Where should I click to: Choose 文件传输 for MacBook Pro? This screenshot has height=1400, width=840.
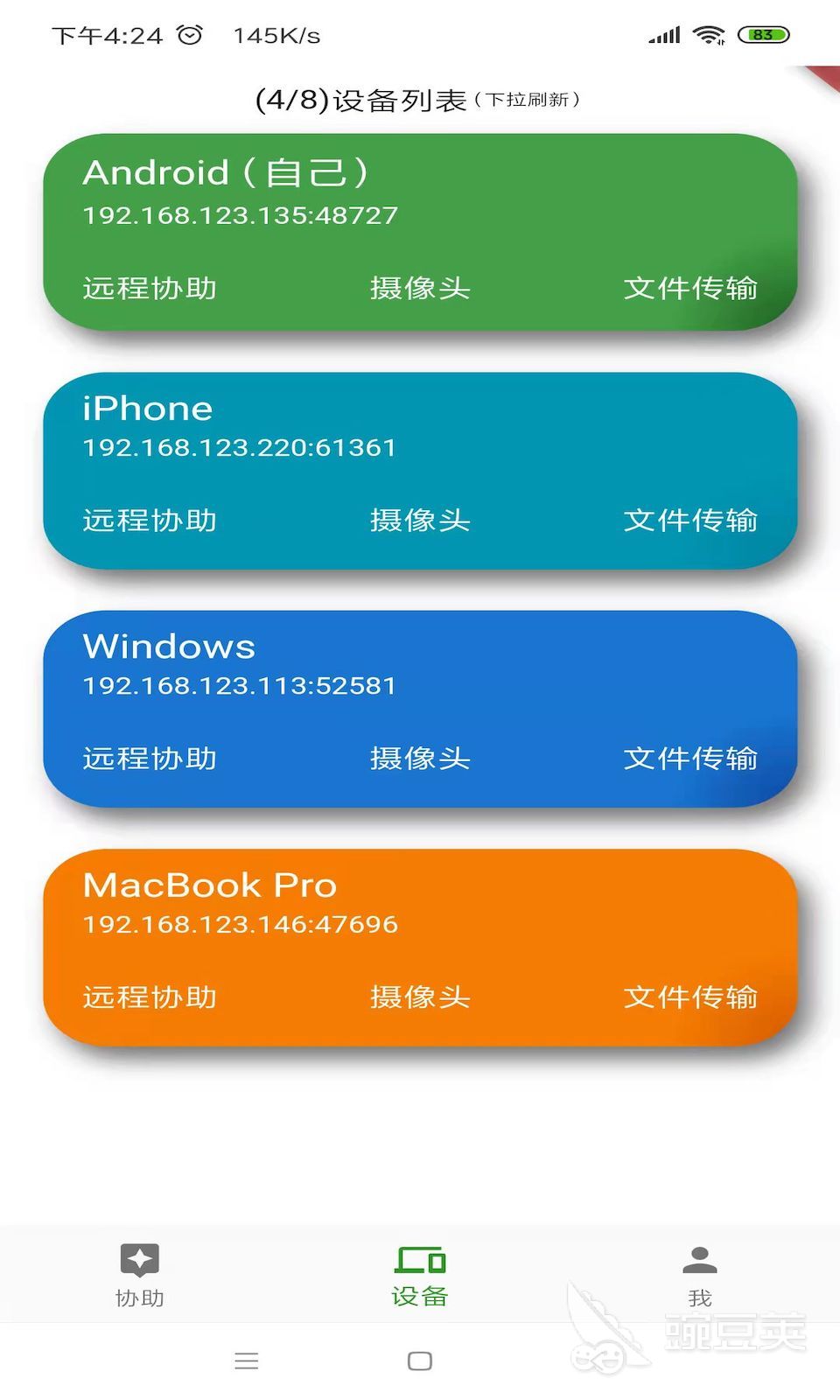coord(690,997)
